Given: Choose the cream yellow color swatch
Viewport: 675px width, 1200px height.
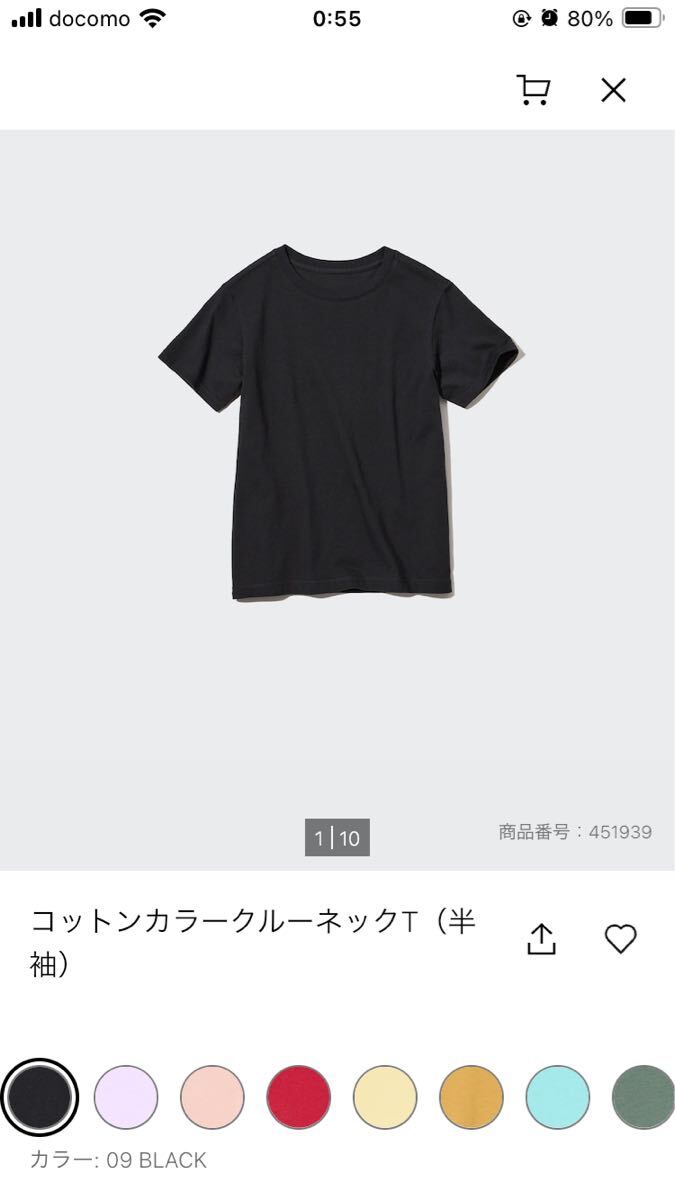Looking at the screenshot, I should tap(385, 1097).
